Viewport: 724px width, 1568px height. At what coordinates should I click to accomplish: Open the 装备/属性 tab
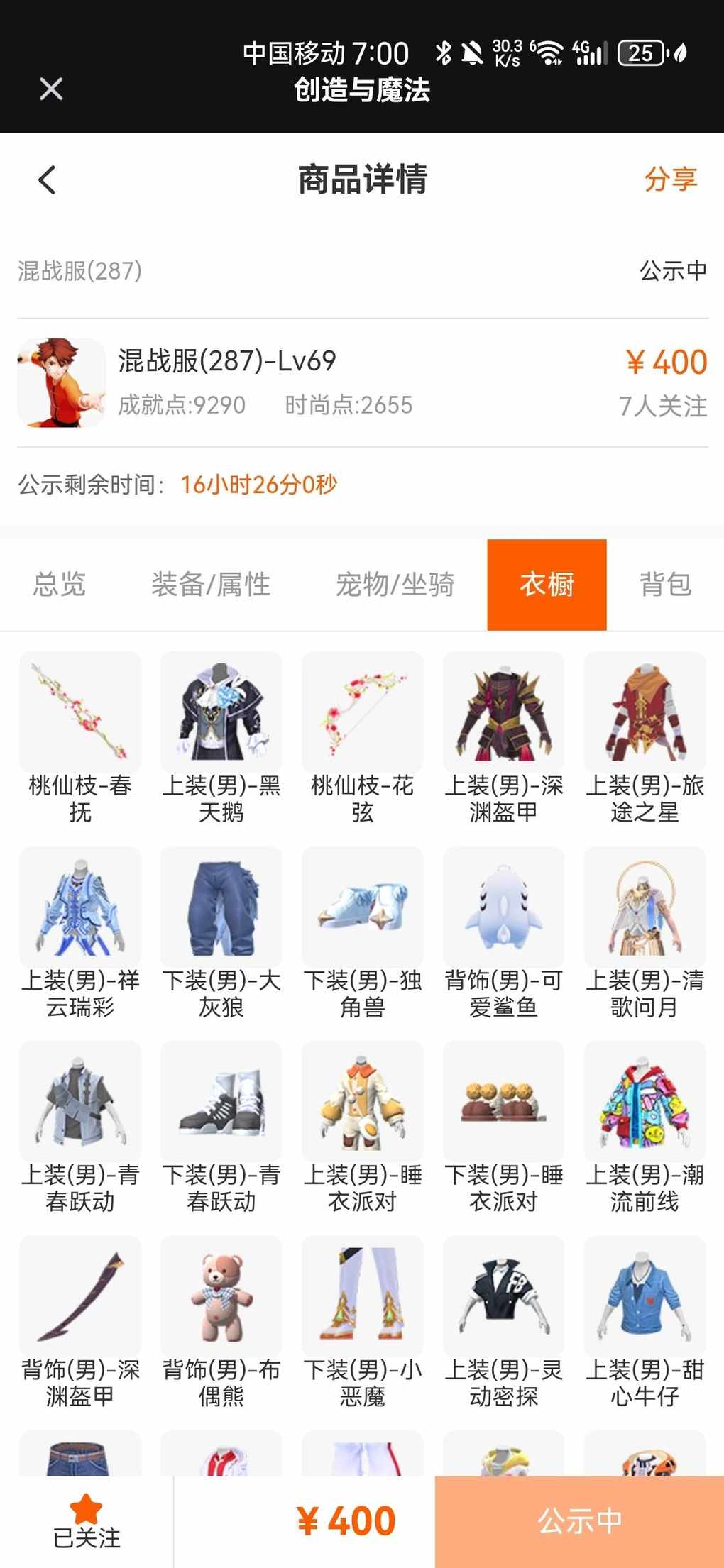click(211, 585)
